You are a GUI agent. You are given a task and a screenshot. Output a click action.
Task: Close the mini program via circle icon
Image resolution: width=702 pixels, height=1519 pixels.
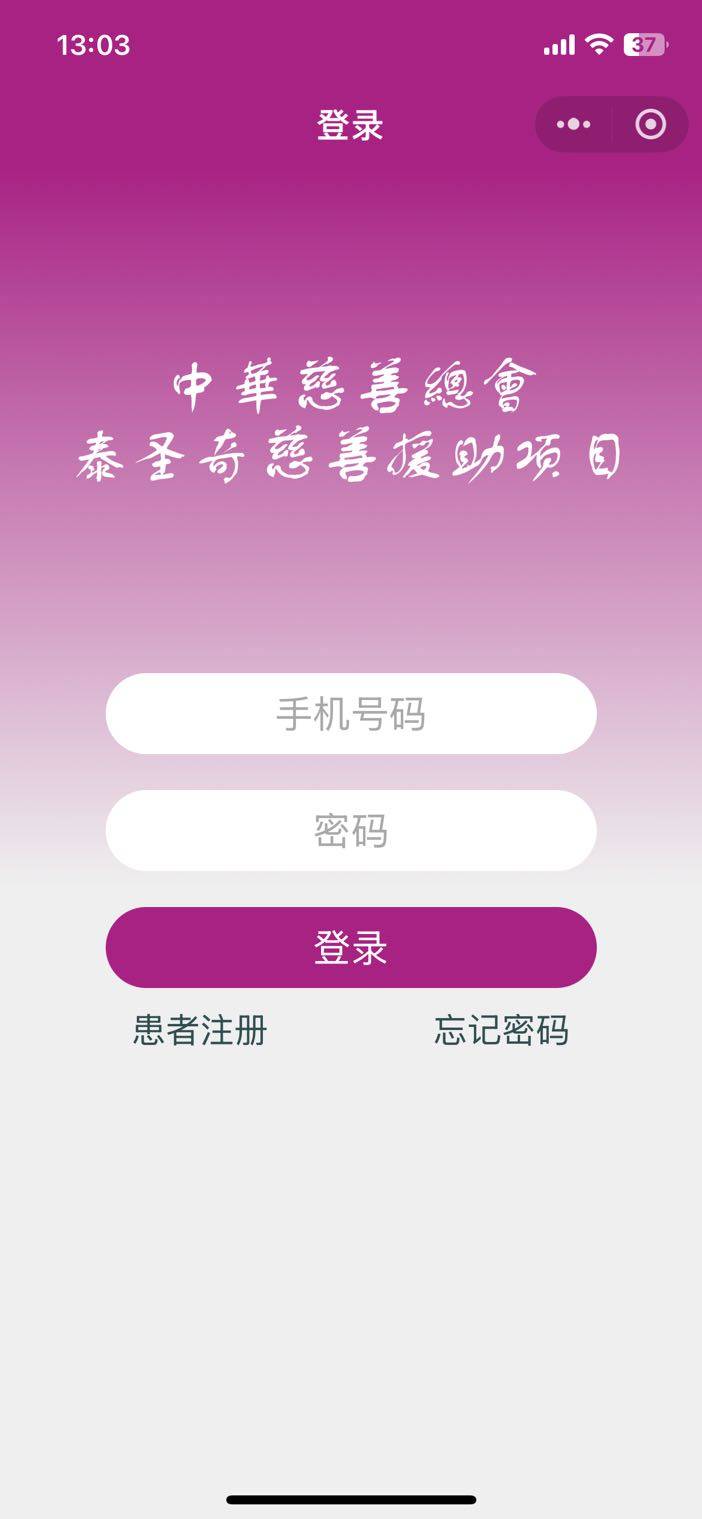[650, 125]
